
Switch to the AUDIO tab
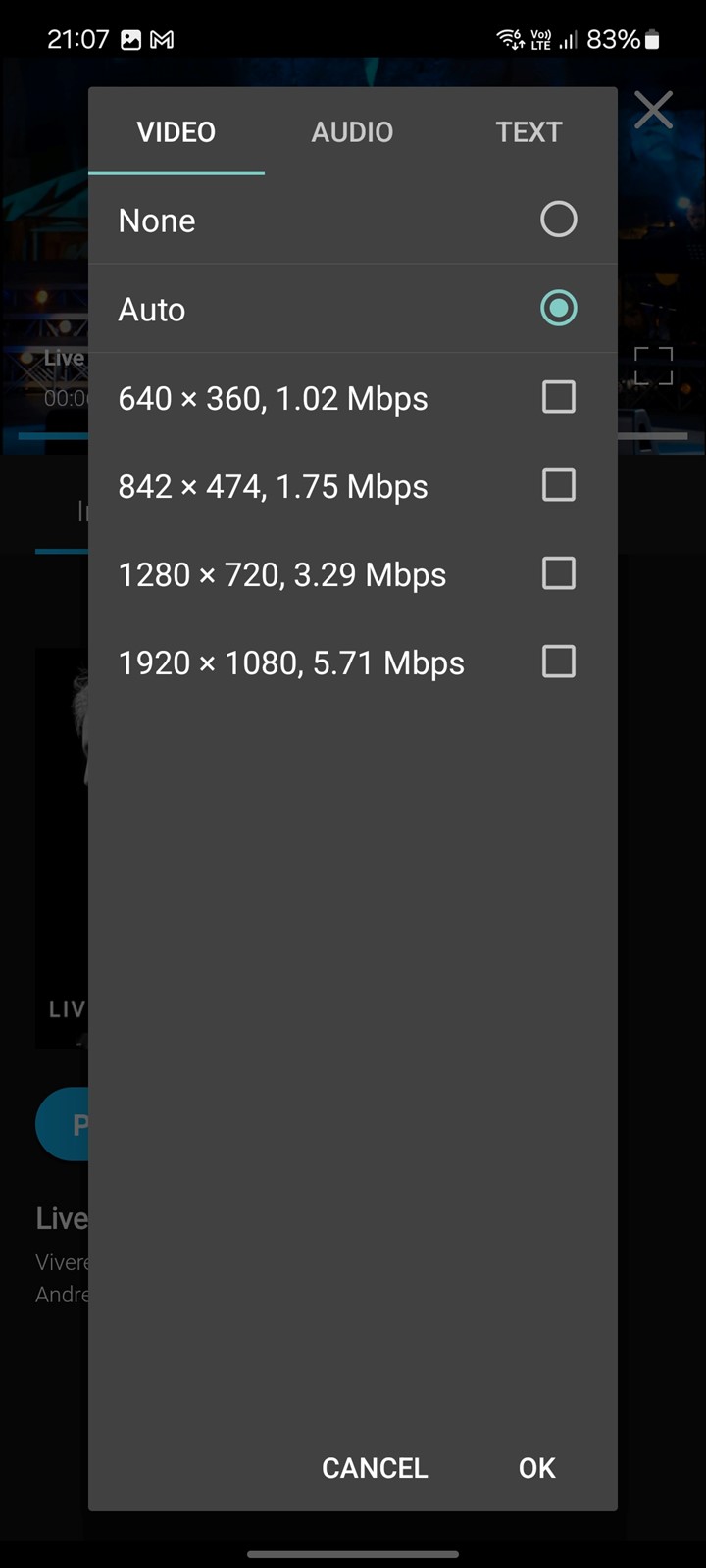click(352, 131)
